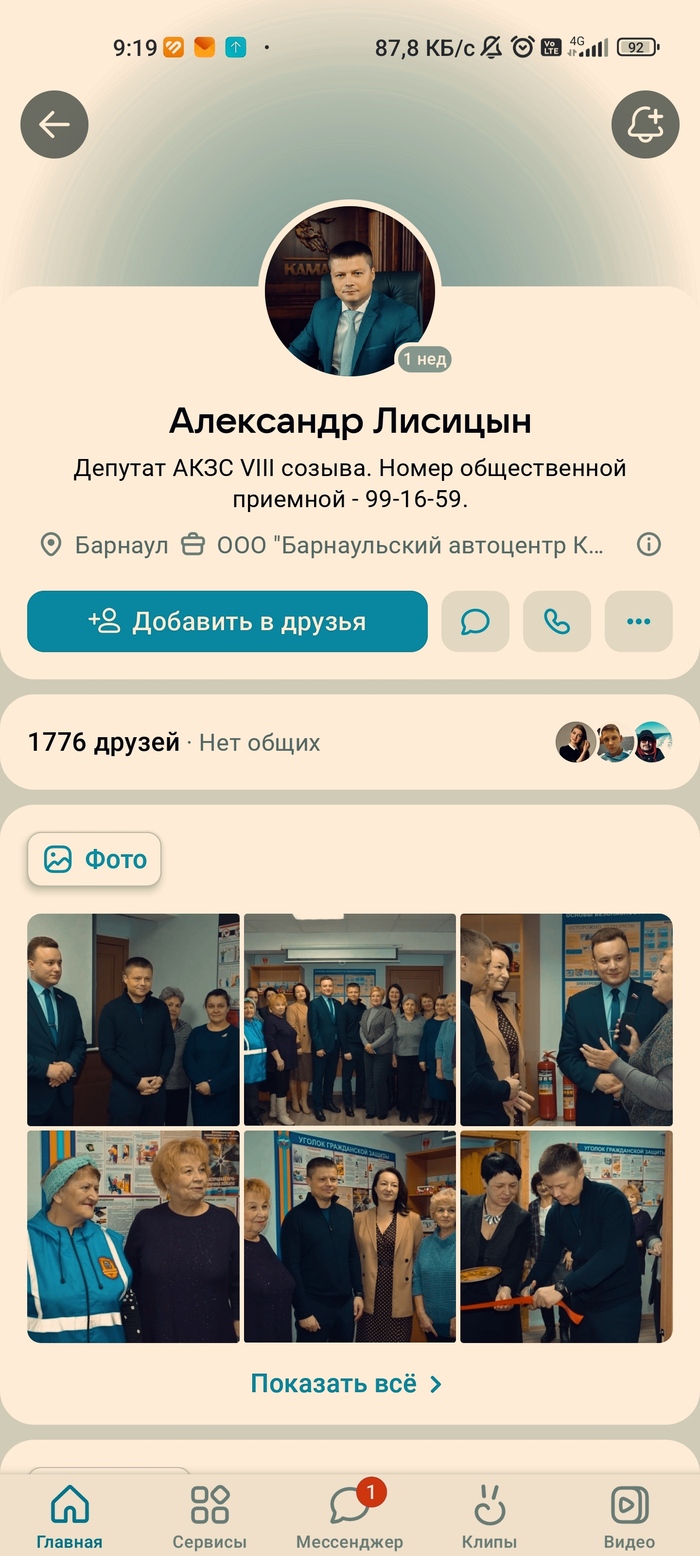Select the Фото chip

pos(95,859)
